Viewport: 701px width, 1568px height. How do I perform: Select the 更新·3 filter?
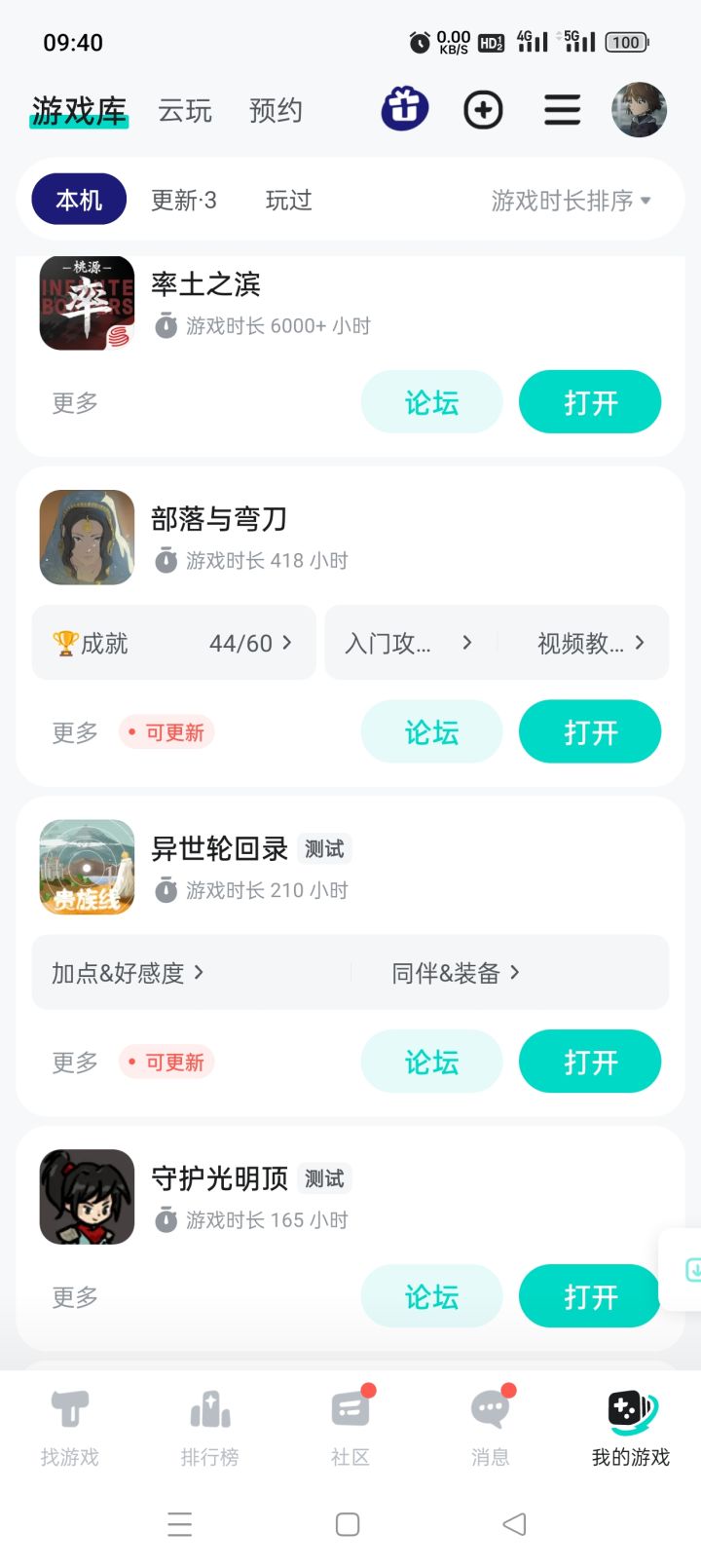(184, 201)
